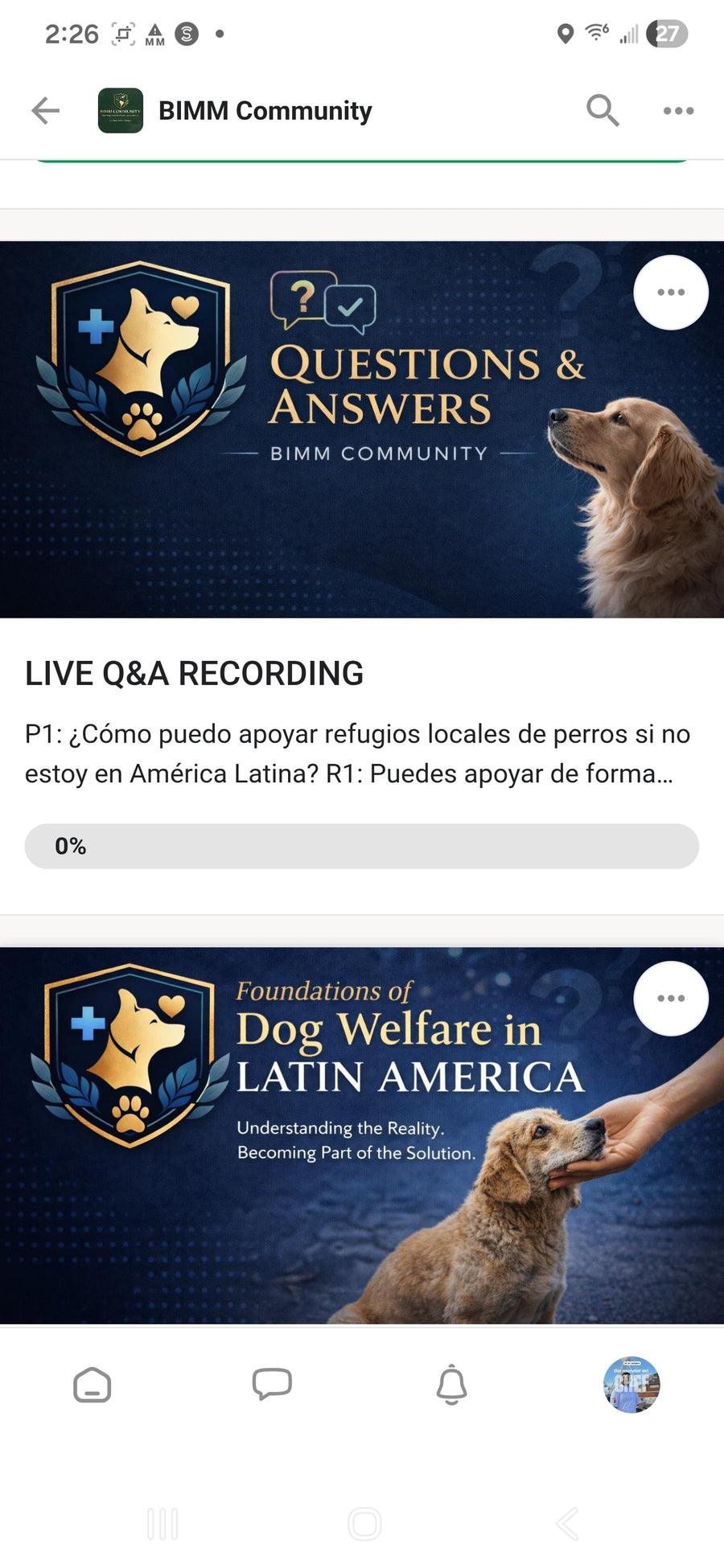The height and width of the screenshot is (1568, 724).
Task: Go back using the top arrow
Action: (46, 110)
